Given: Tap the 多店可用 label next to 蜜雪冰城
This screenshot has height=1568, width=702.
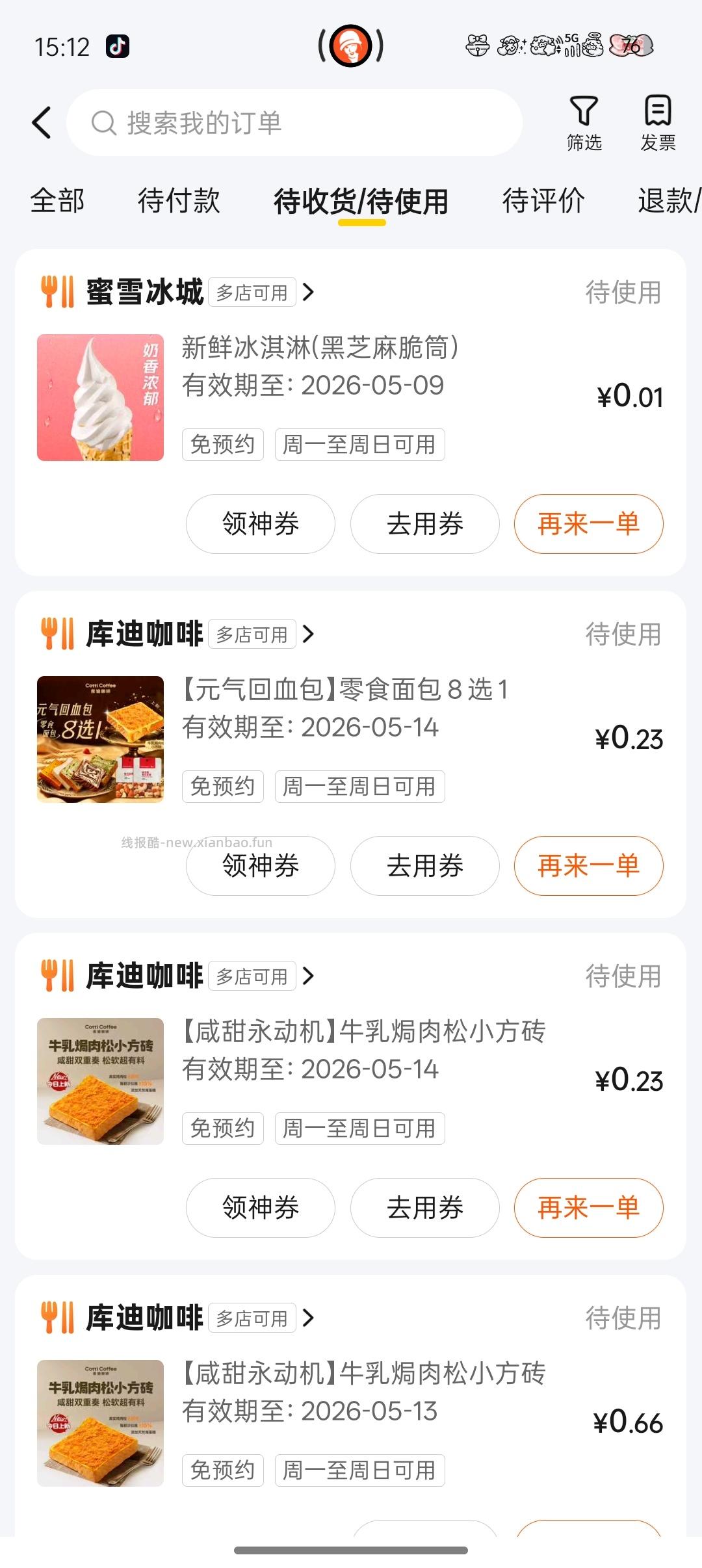Looking at the screenshot, I should click(x=252, y=293).
